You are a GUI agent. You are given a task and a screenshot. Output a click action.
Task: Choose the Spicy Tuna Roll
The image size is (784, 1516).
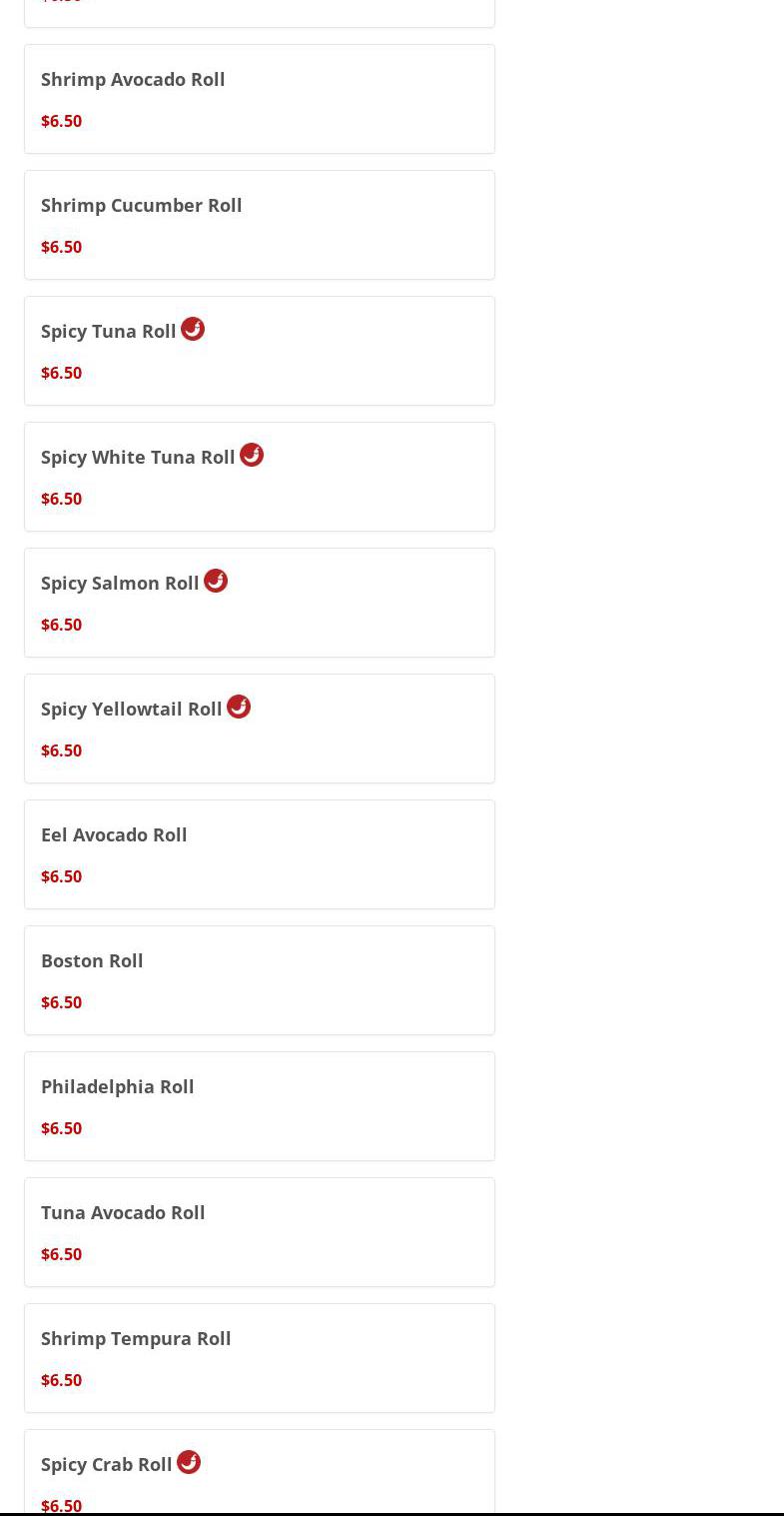click(x=260, y=351)
